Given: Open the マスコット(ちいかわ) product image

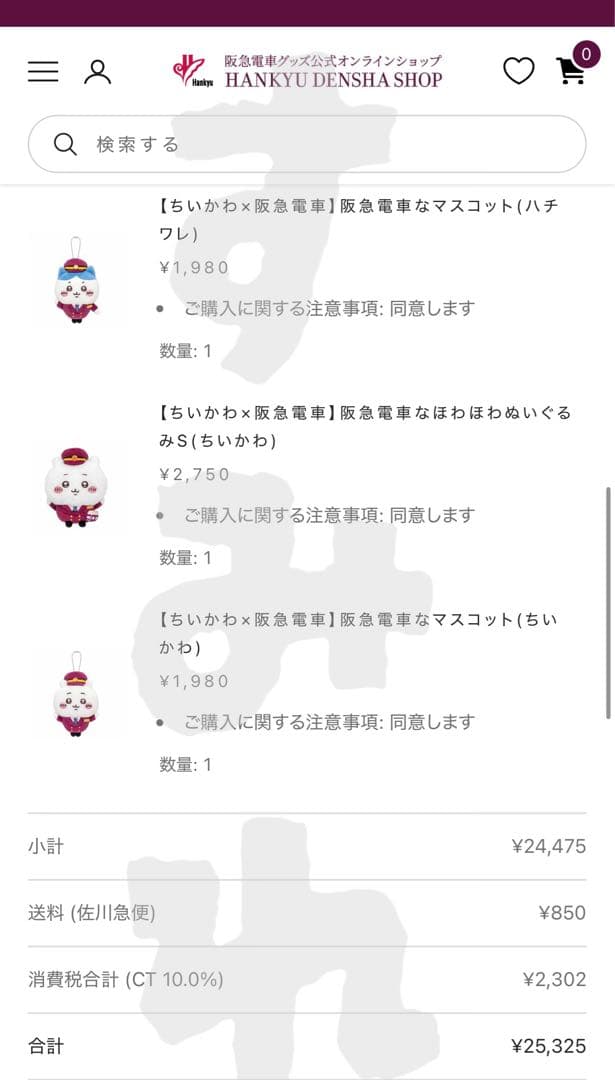Looking at the screenshot, I should (x=76, y=694).
